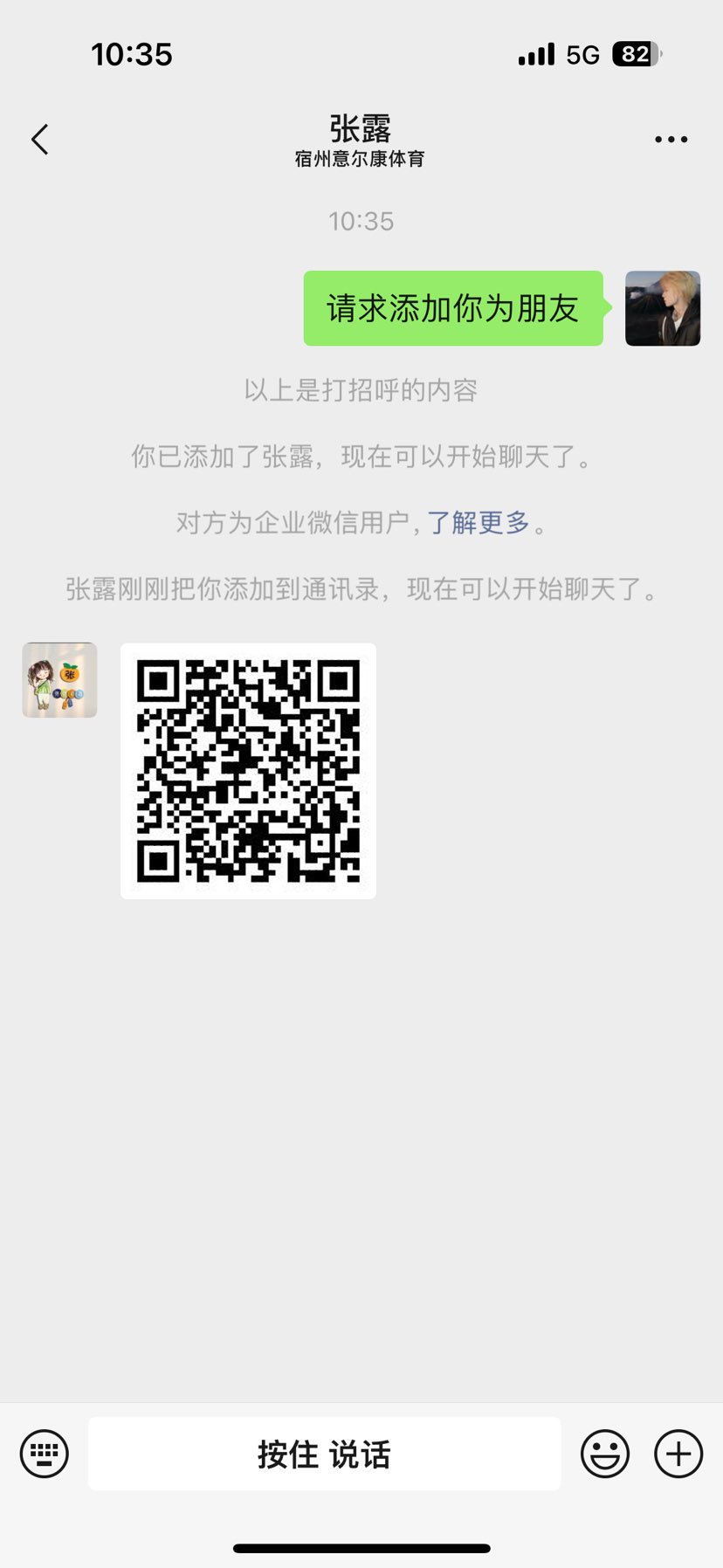
Task: Switch to keyboard text input
Action: click(45, 1454)
